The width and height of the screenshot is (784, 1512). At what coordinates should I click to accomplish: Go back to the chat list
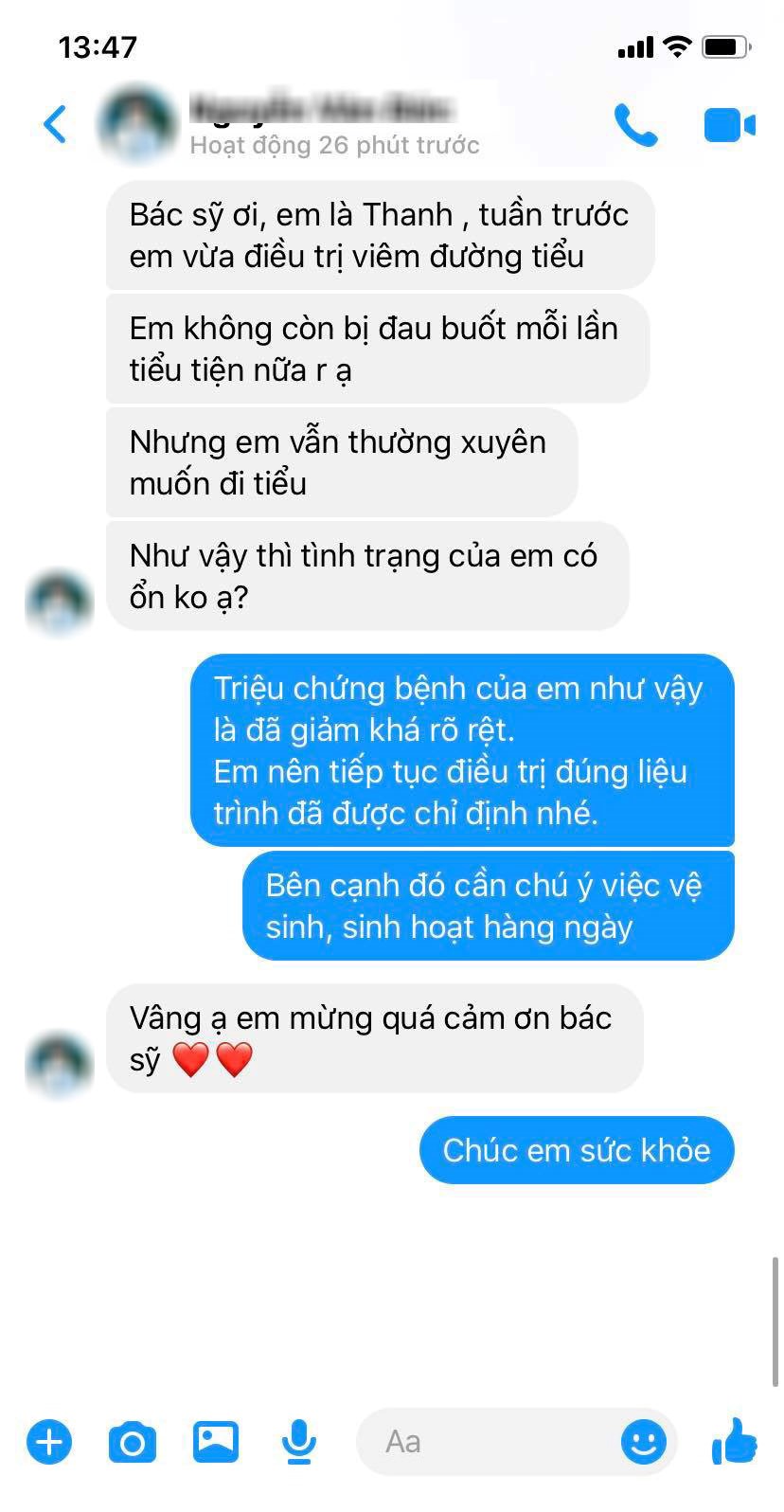(55, 125)
